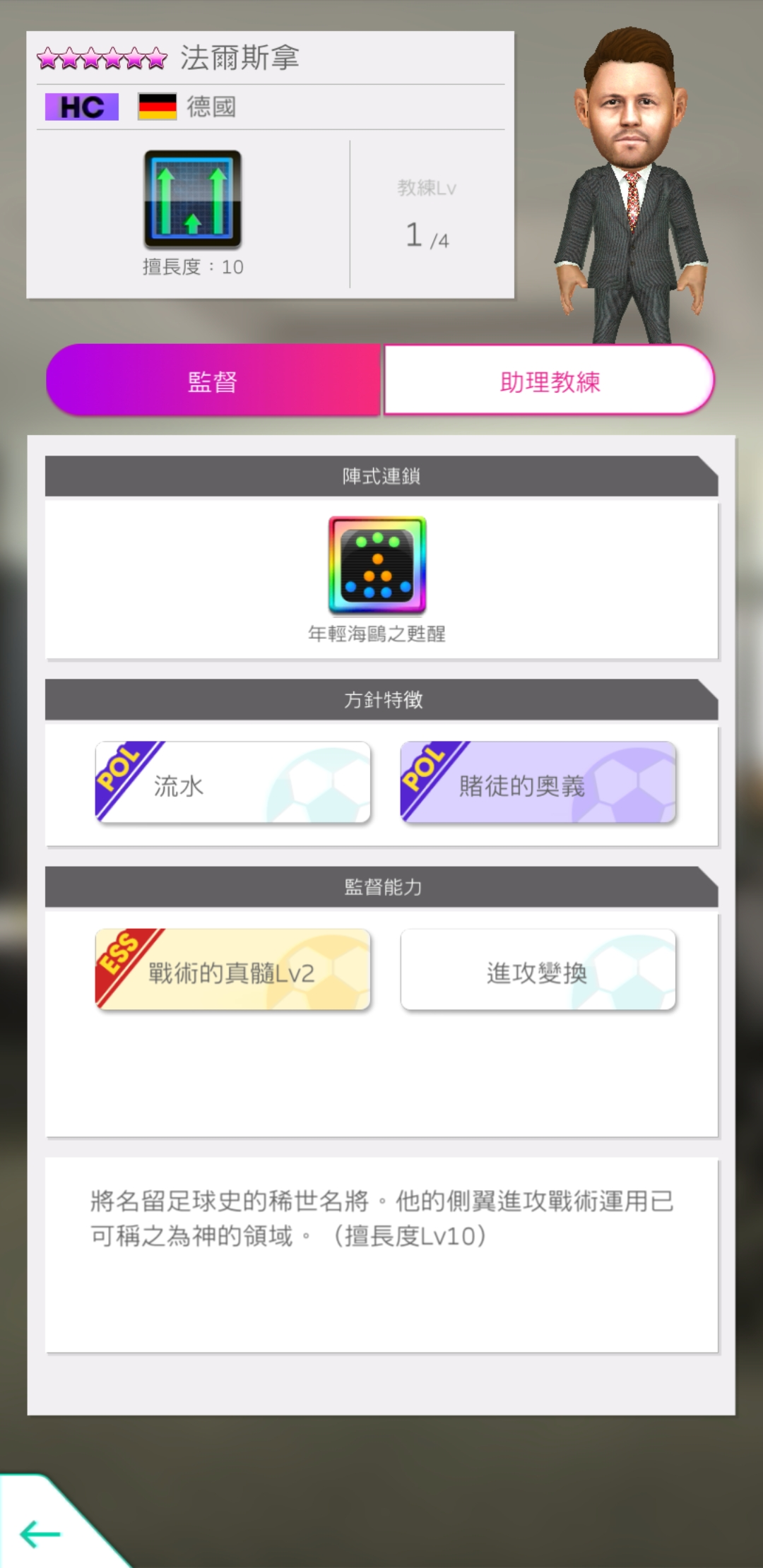
Task: Open the 賭徒的奧義 policy trait
Action: pos(538,783)
